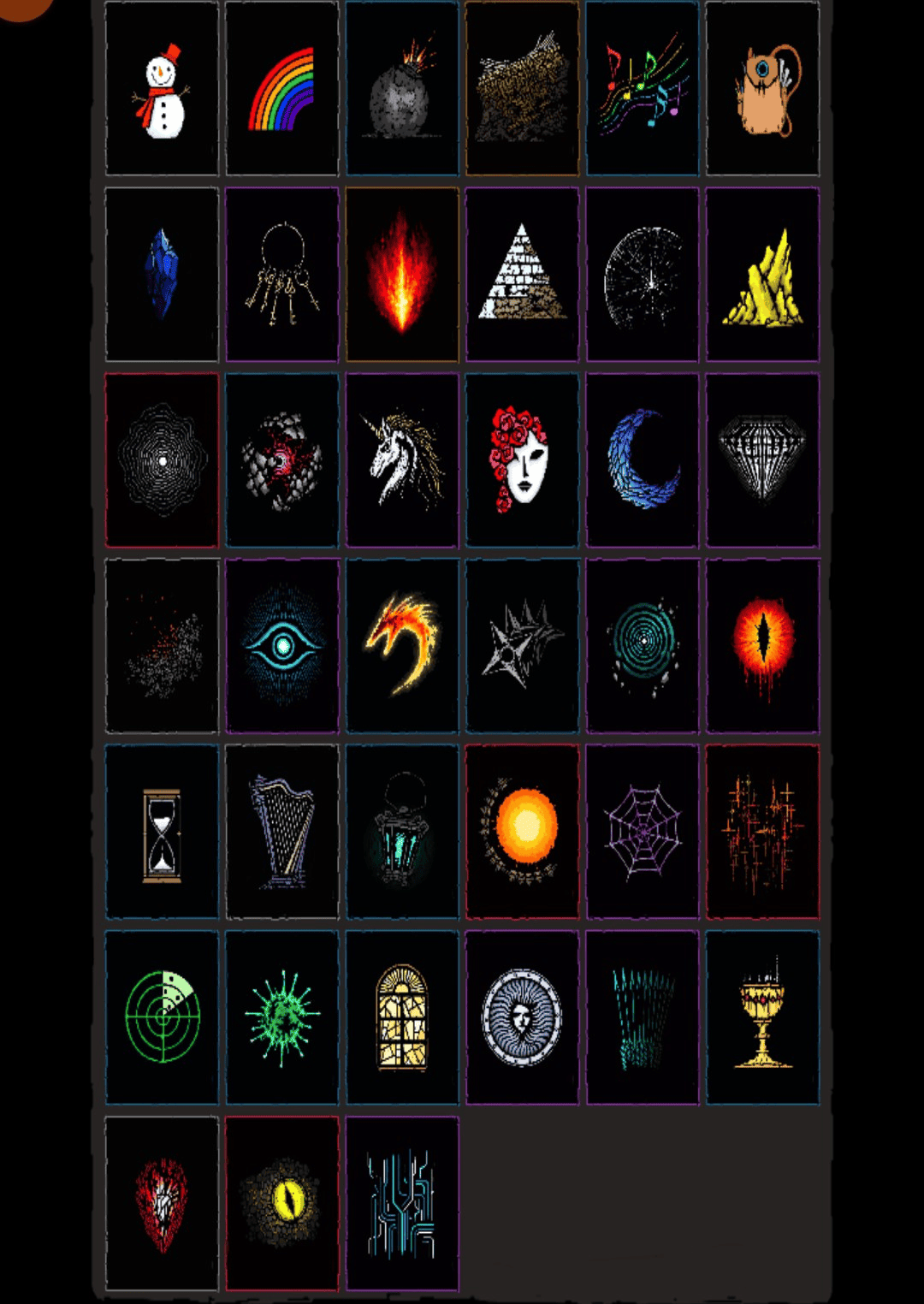The image size is (924, 1304).
Task: Choose the green radar card
Action: point(162,1017)
